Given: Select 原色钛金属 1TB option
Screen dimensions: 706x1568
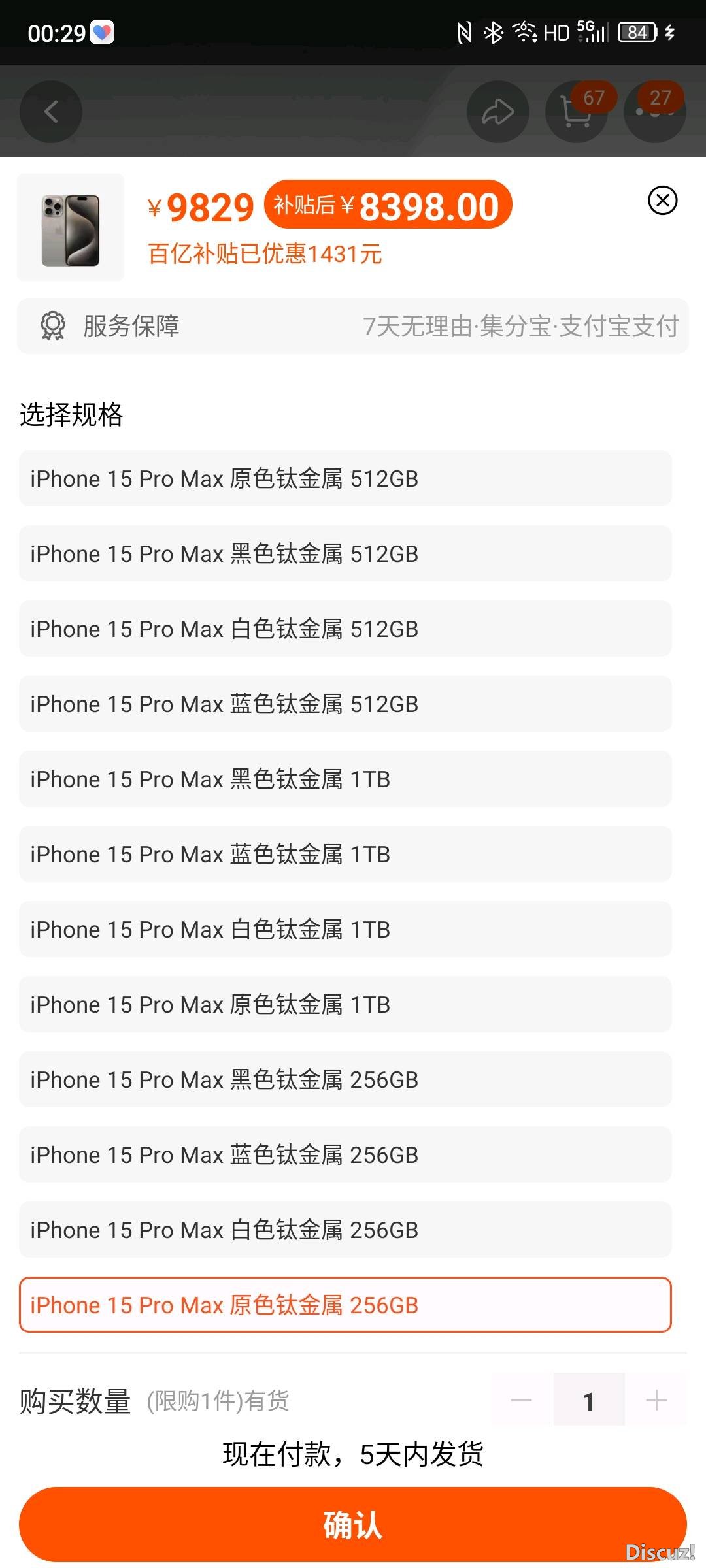Looking at the screenshot, I should 345,1004.
